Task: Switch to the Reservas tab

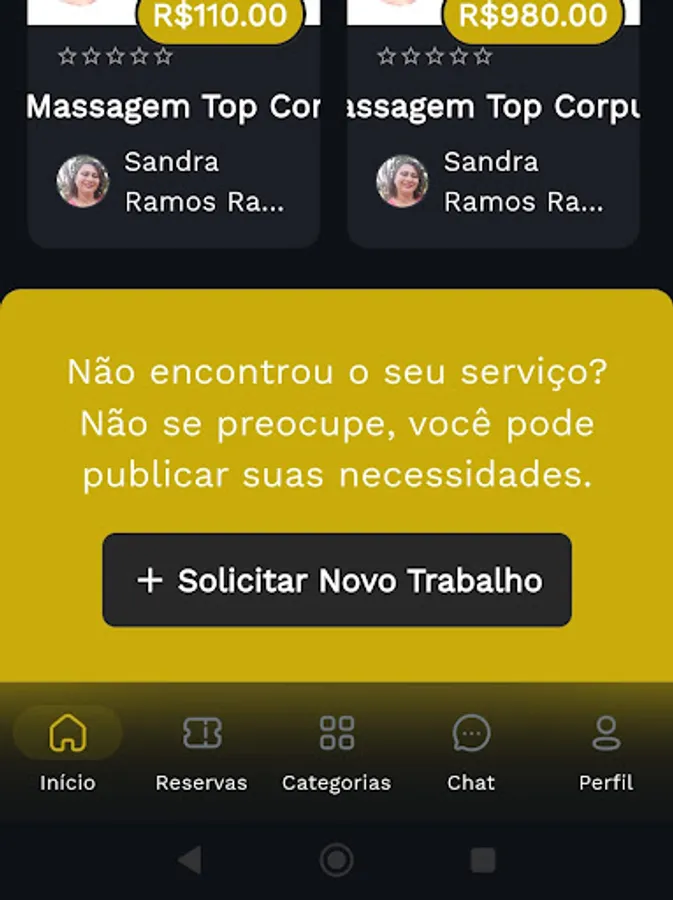Action: [x=201, y=750]
